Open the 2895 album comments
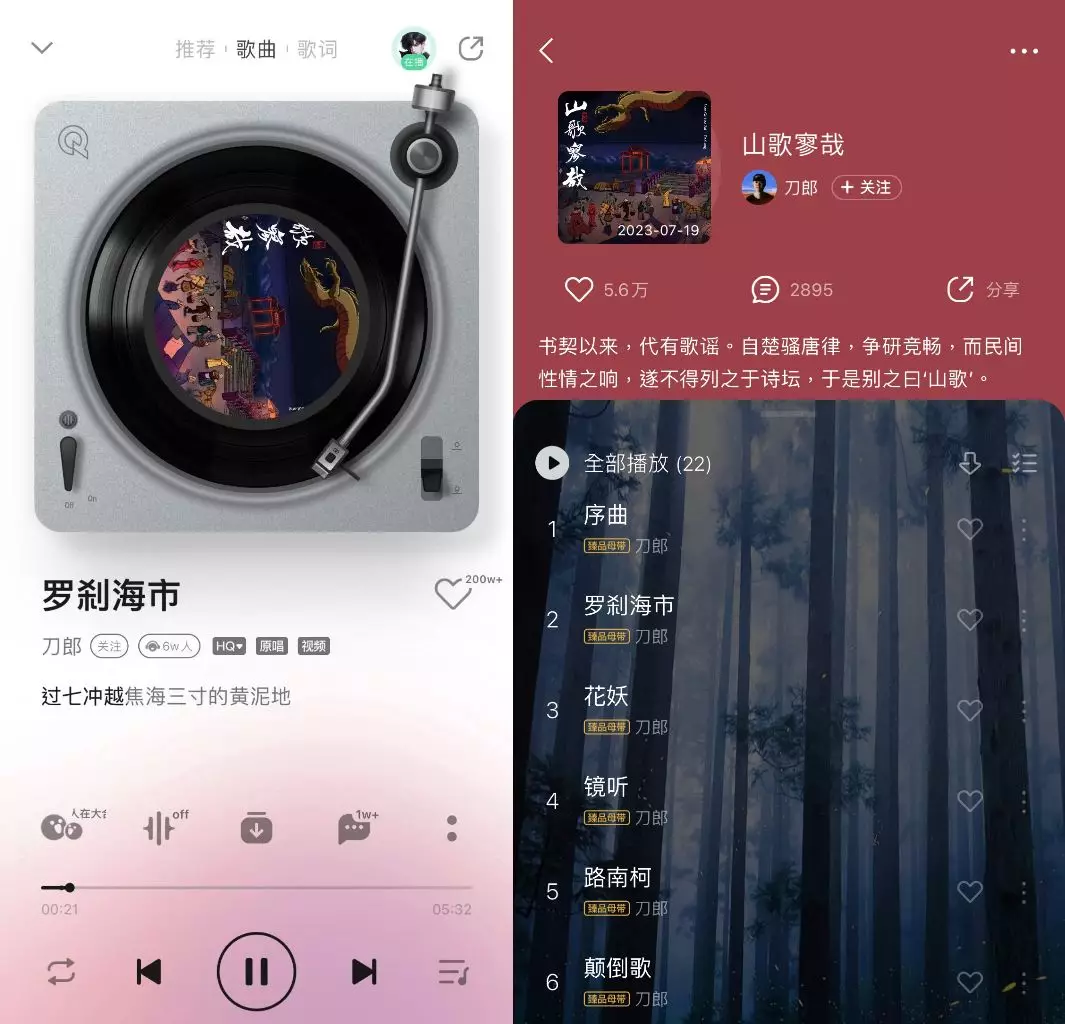This screenshot has height=1024, width=1065. pos(792,290)
